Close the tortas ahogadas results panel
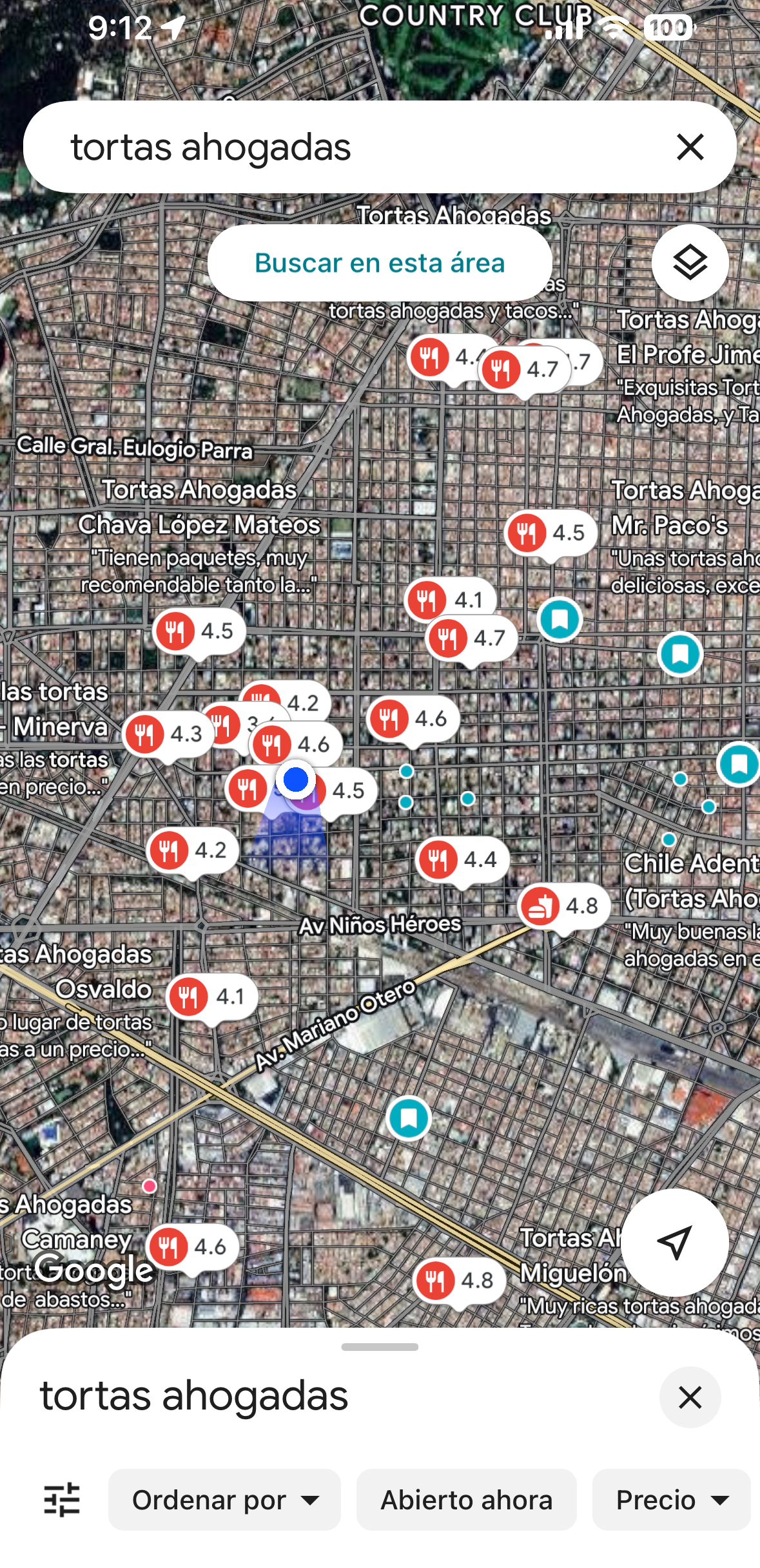760x1568 pixels. (690, 1398)
